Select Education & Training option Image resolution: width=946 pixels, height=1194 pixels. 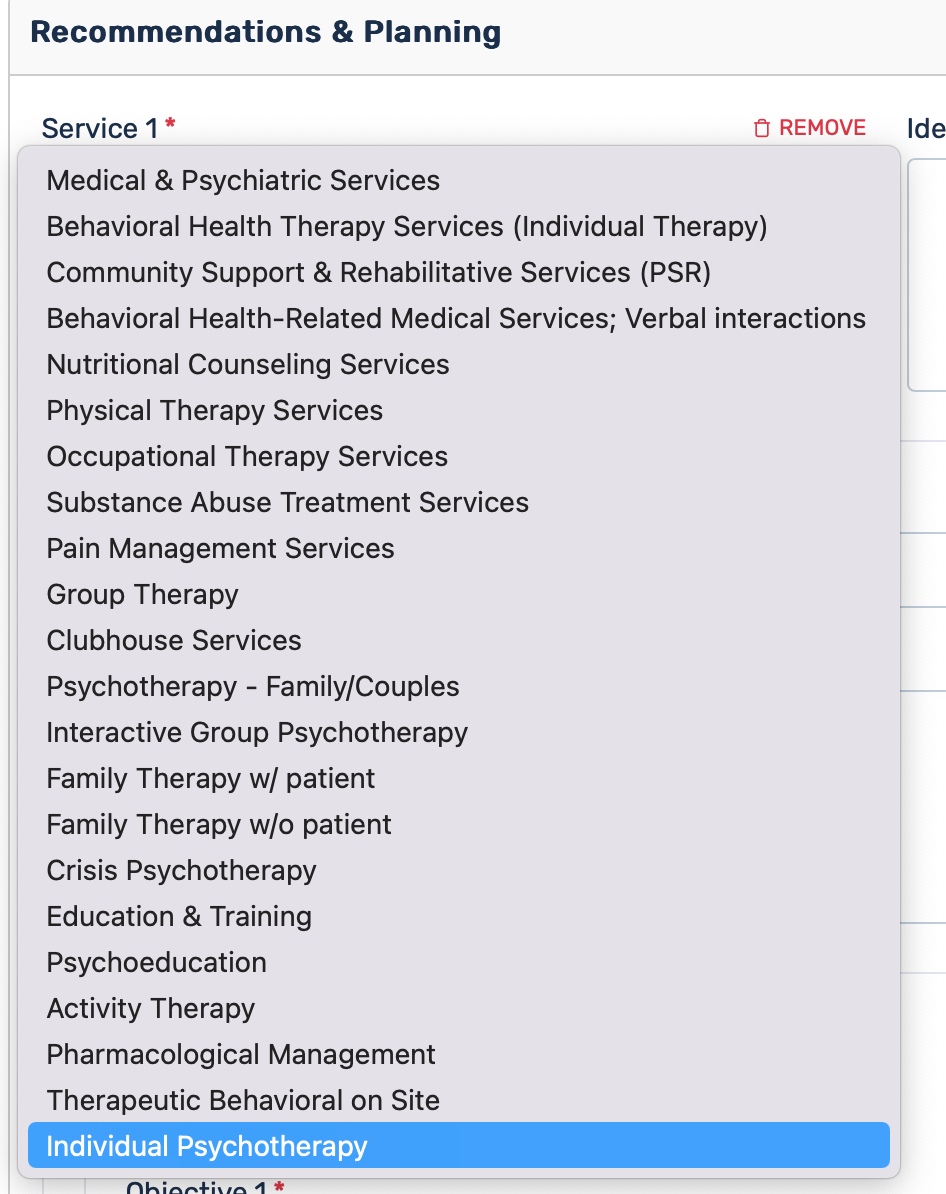coord(179,917)
